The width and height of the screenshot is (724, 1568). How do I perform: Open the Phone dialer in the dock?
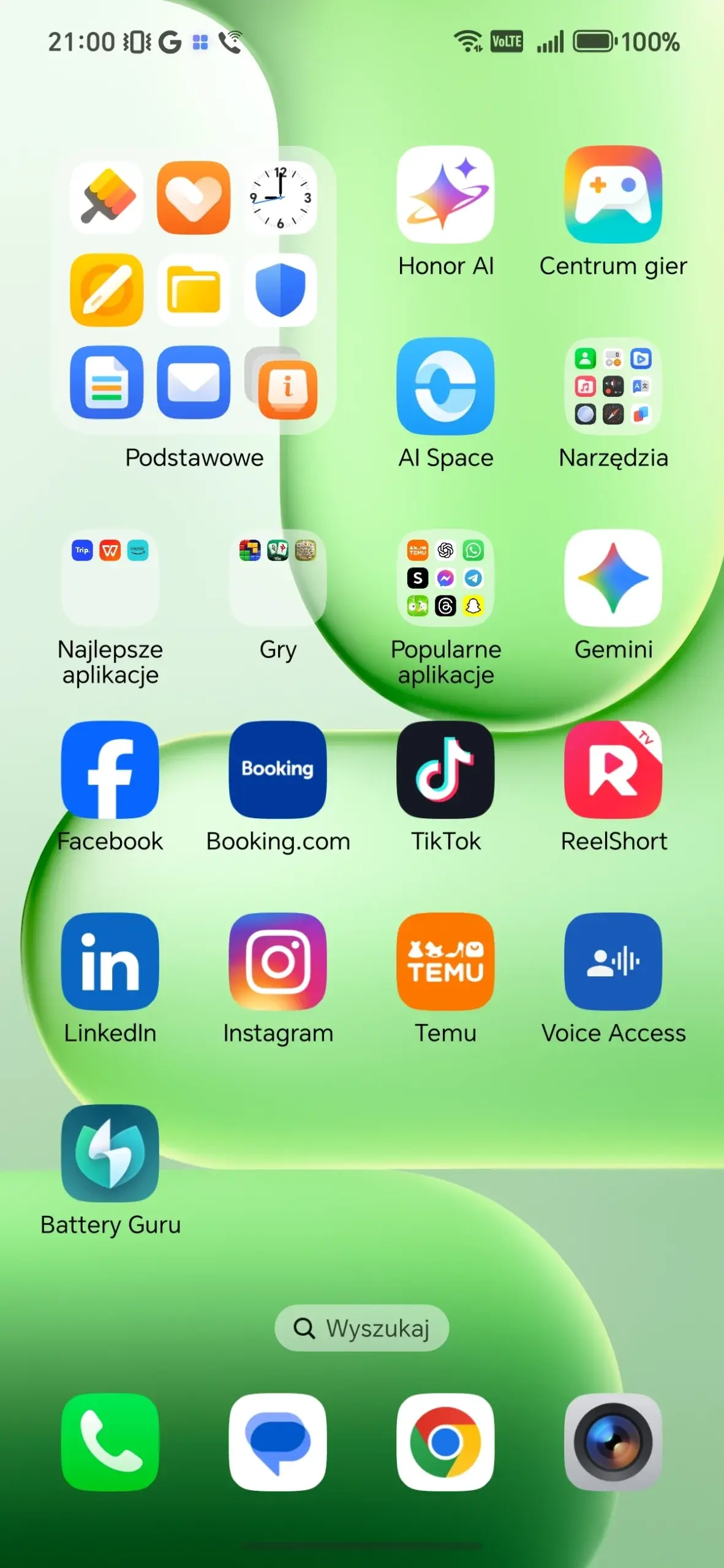110,1442
